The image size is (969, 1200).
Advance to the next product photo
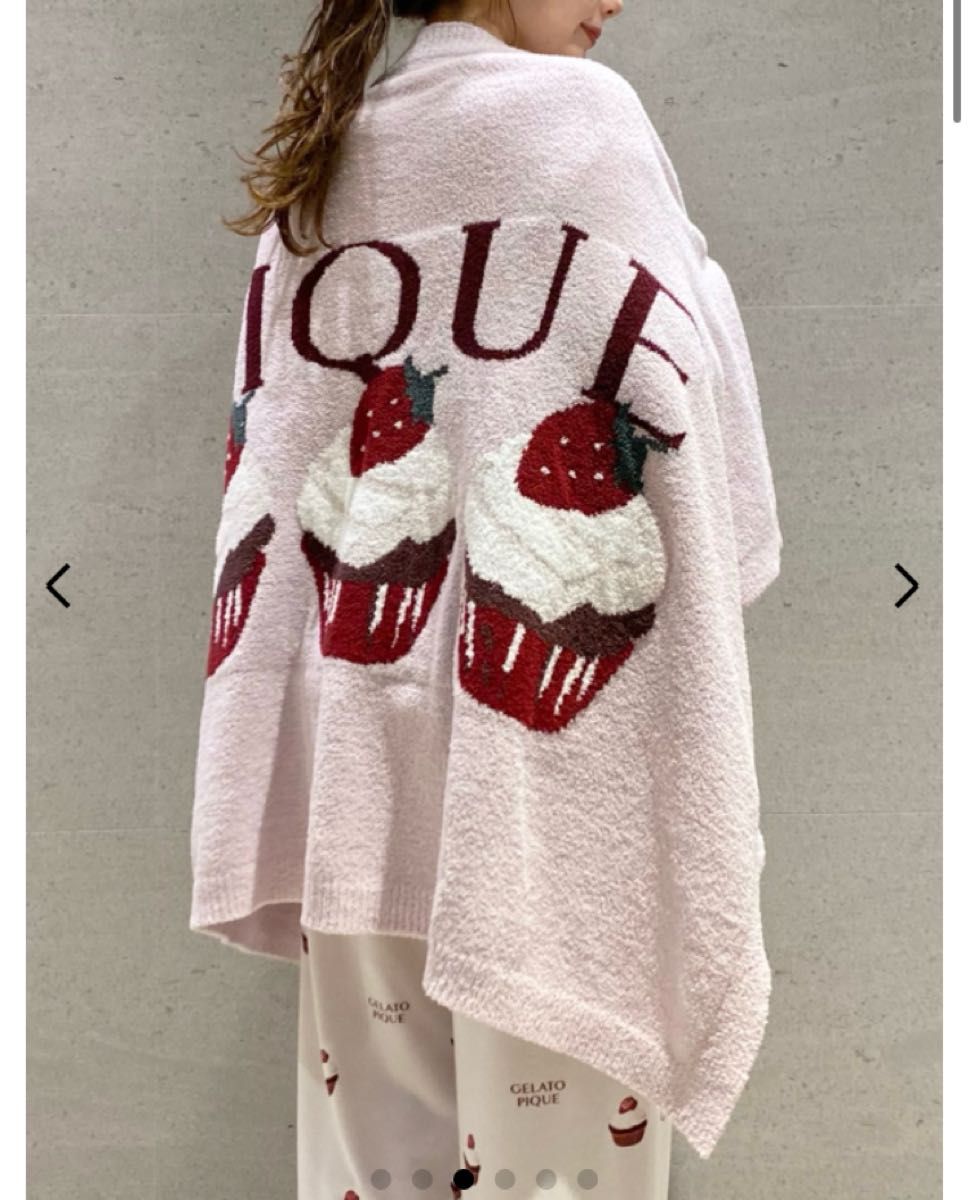click(905, 586)
